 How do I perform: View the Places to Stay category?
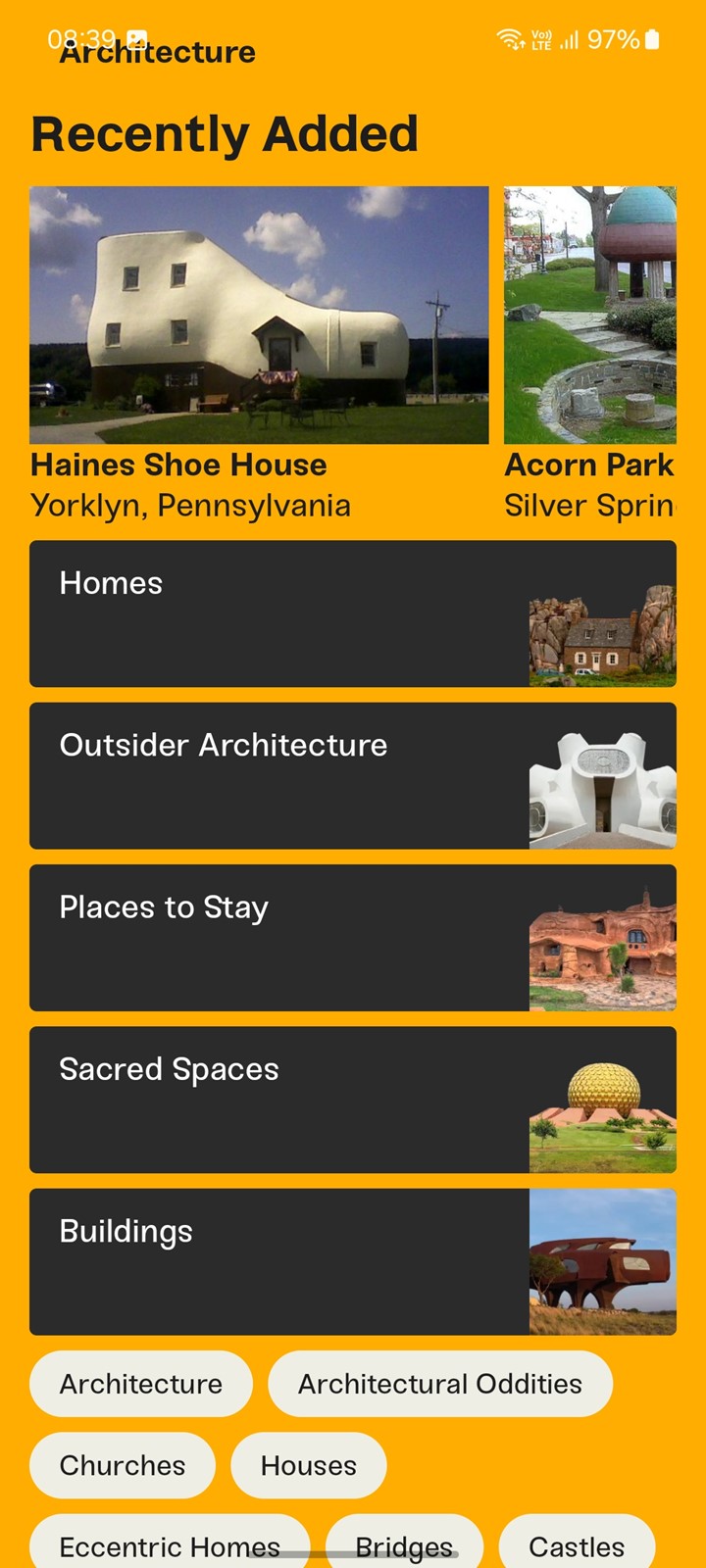[x=353, y=938]
